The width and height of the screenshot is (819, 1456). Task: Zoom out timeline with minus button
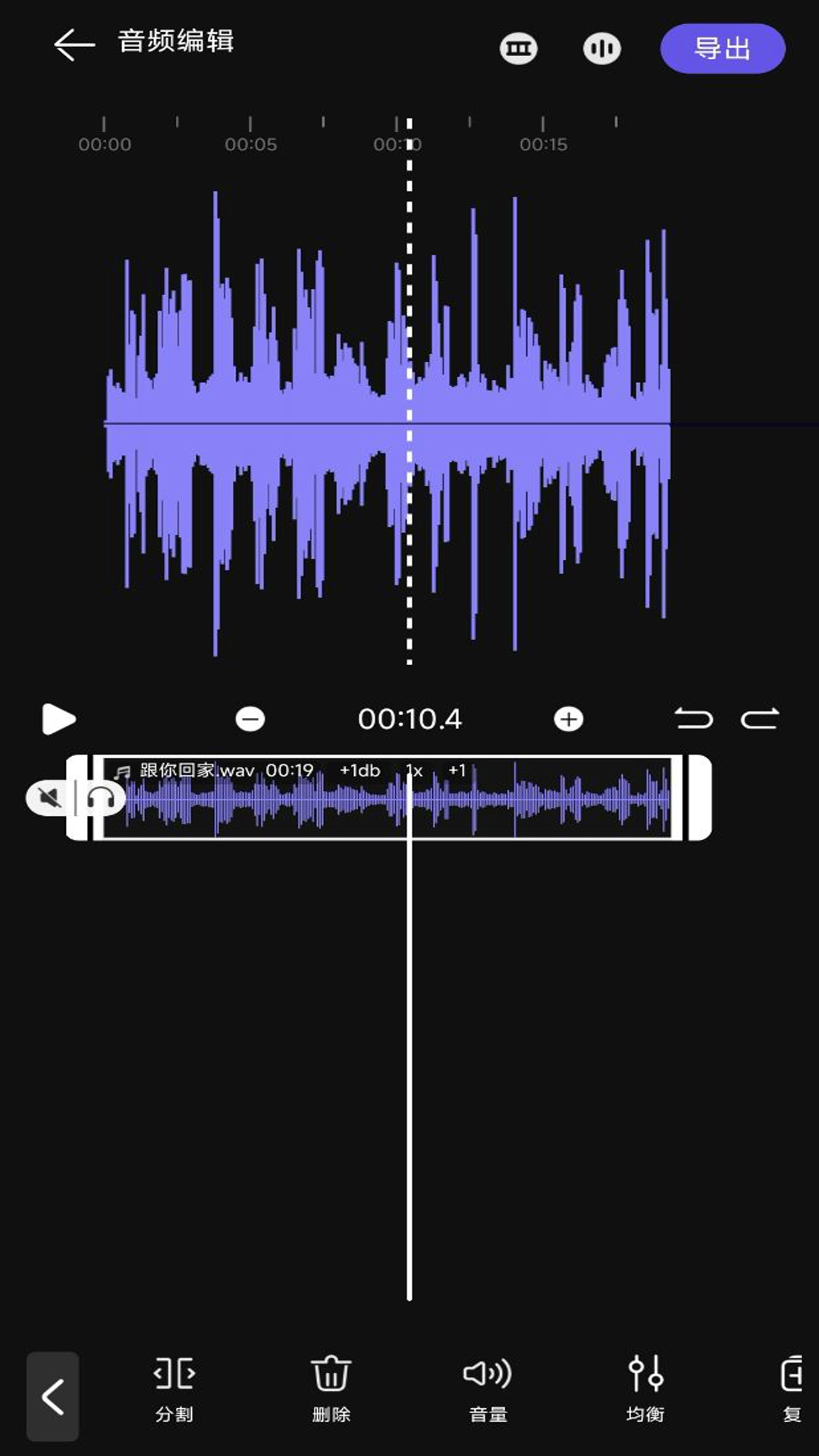(250, 719)
